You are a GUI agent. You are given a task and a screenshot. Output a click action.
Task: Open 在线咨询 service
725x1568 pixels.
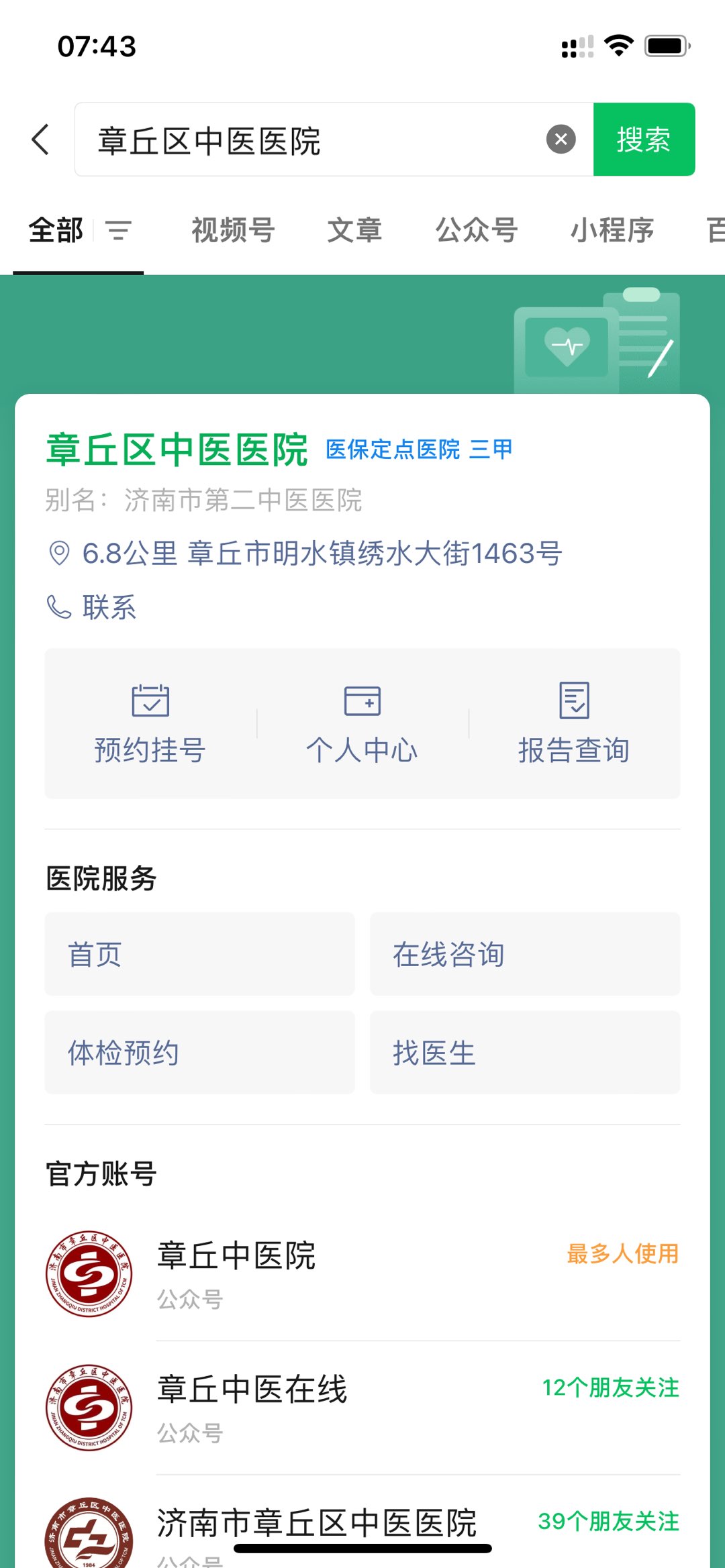point(525,954)
